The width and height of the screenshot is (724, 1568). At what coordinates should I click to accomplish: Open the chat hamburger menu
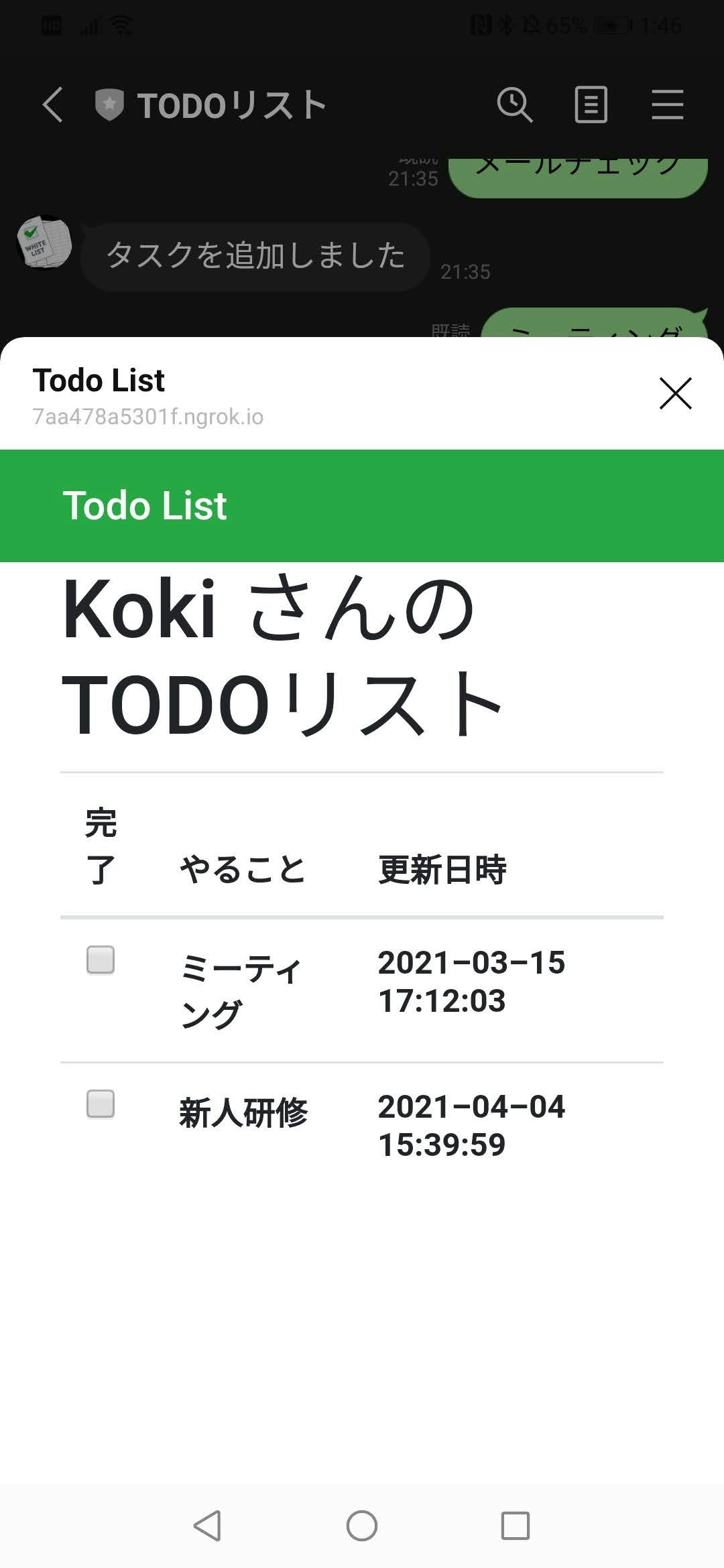coord(667,105)
